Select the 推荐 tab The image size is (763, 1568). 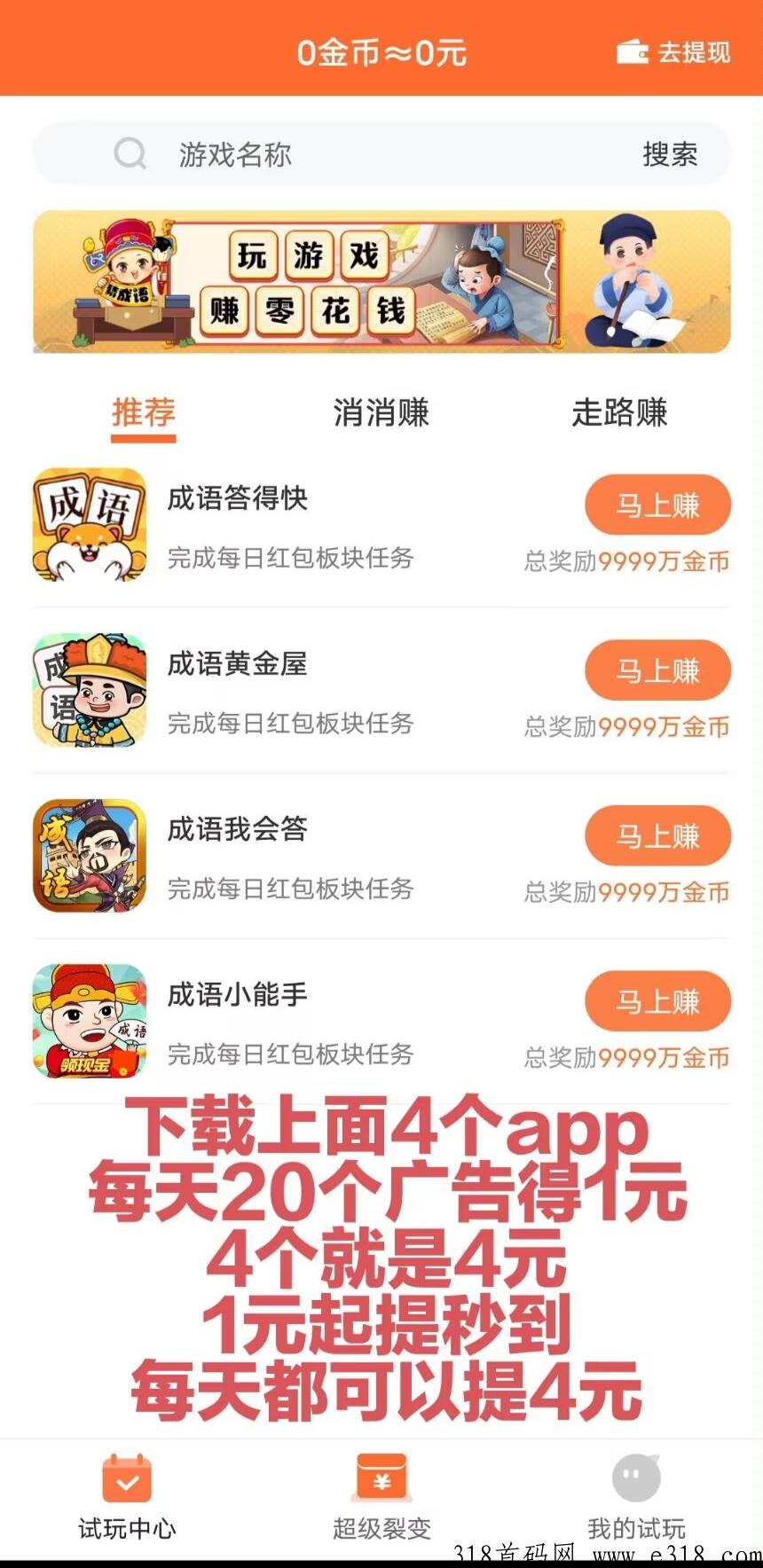144,413
